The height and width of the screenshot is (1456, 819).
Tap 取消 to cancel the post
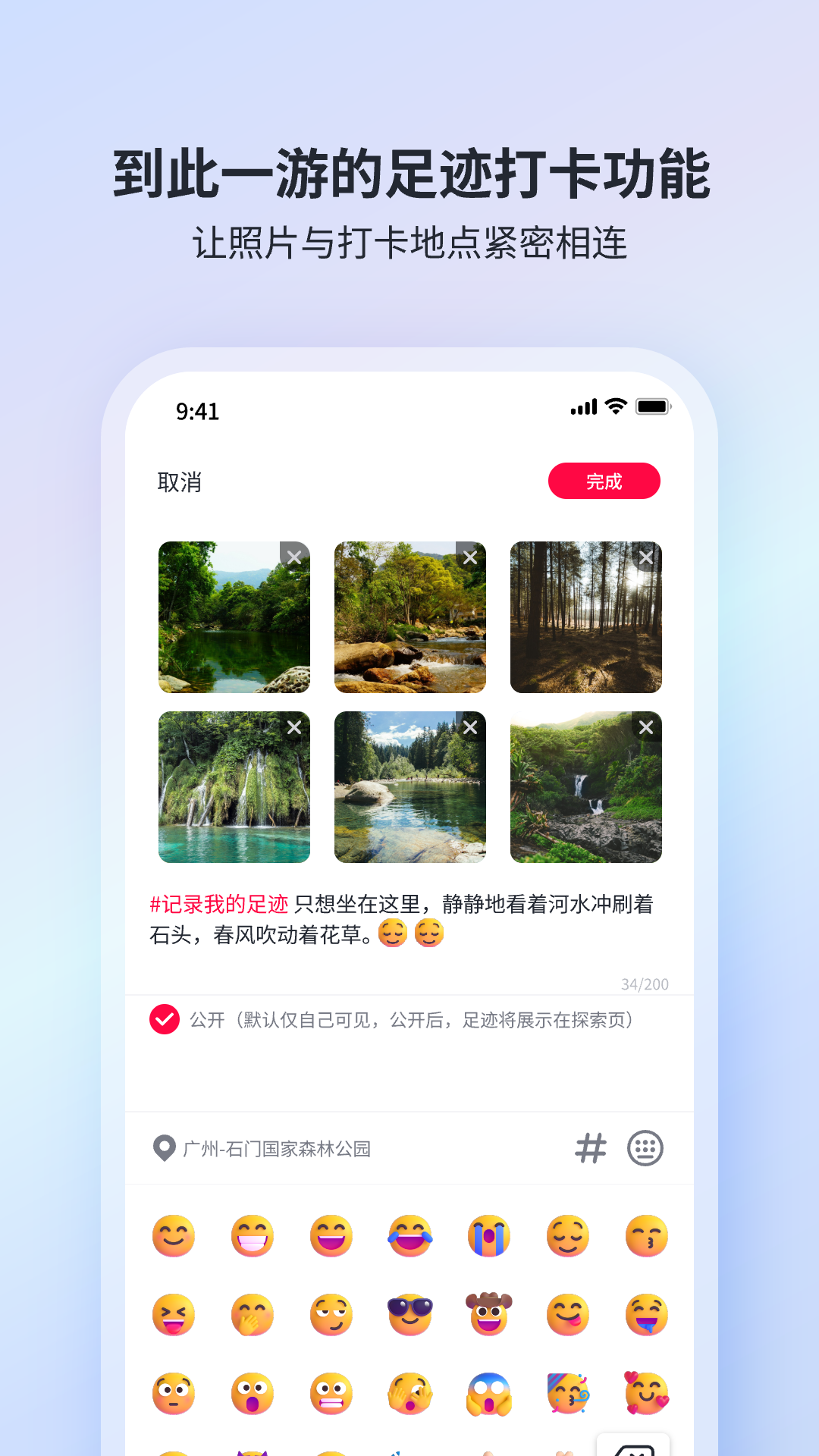pyautogui.click(x=180, y=481)
